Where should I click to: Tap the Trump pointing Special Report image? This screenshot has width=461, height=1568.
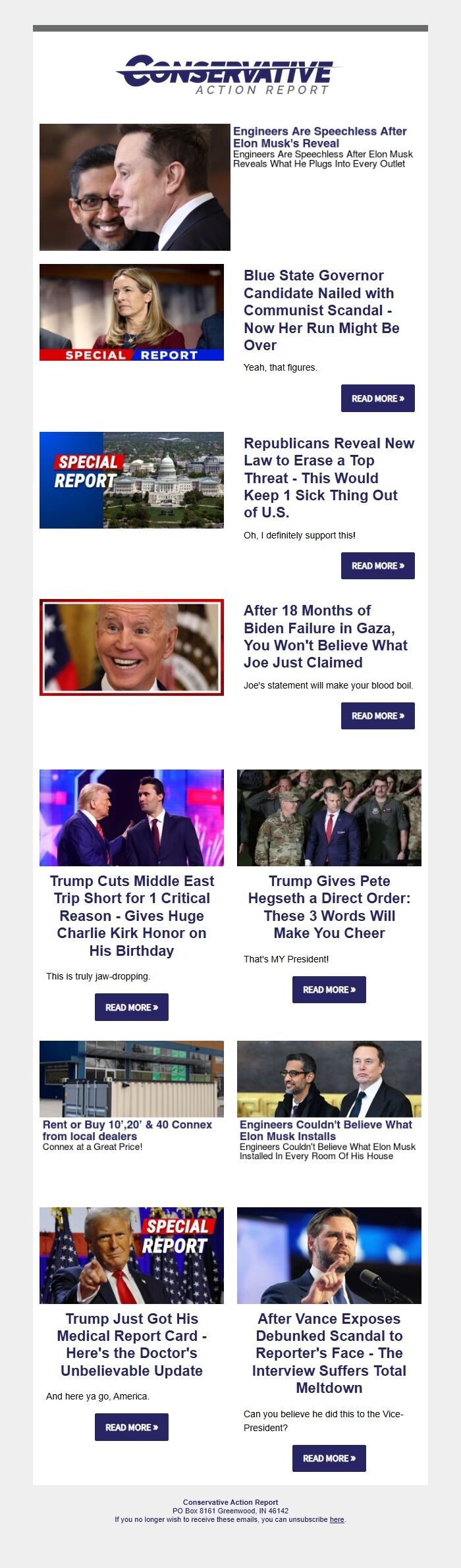[x=132, y=1255]
